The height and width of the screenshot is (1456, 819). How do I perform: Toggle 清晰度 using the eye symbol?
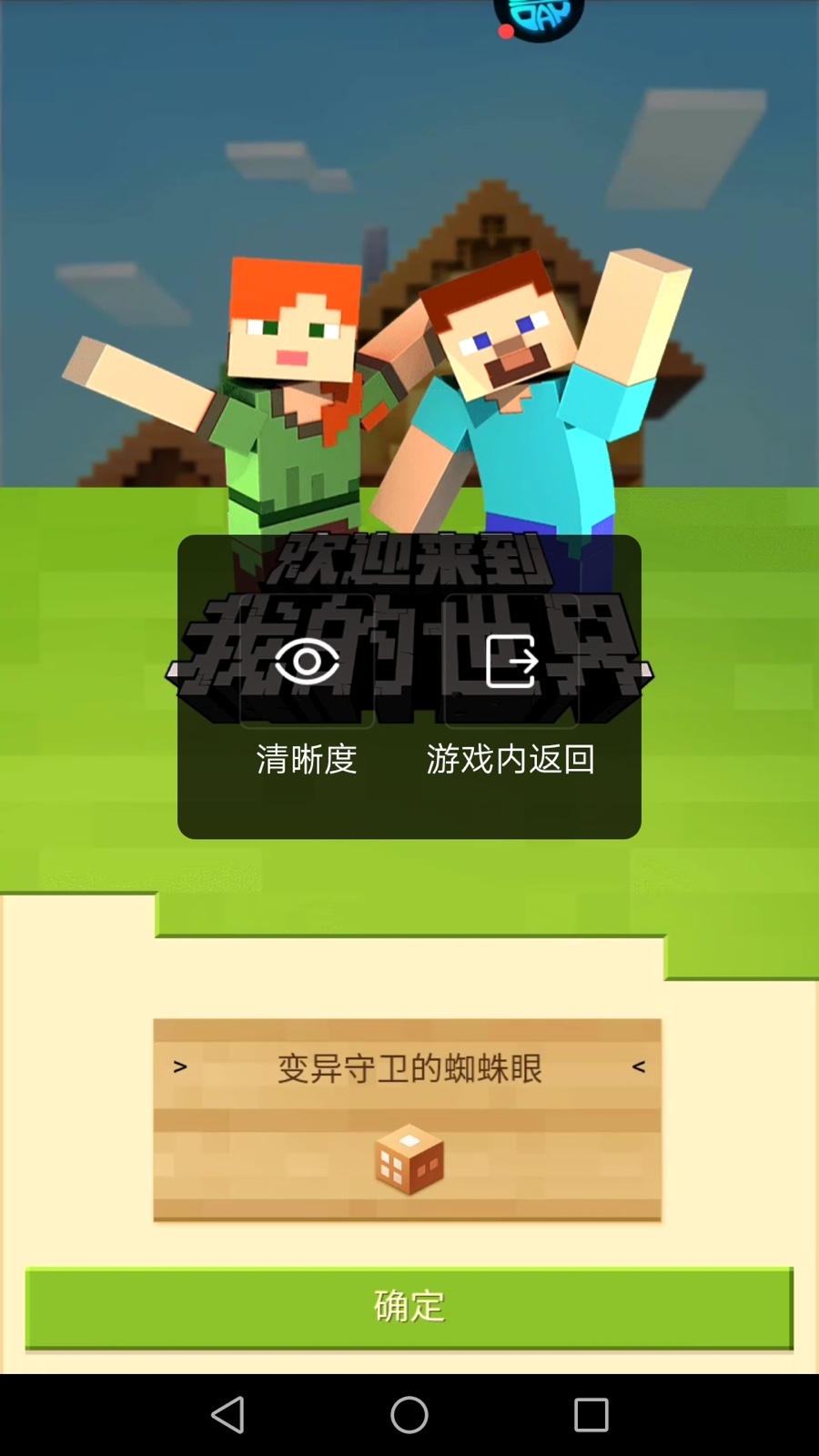click(308, 662)
